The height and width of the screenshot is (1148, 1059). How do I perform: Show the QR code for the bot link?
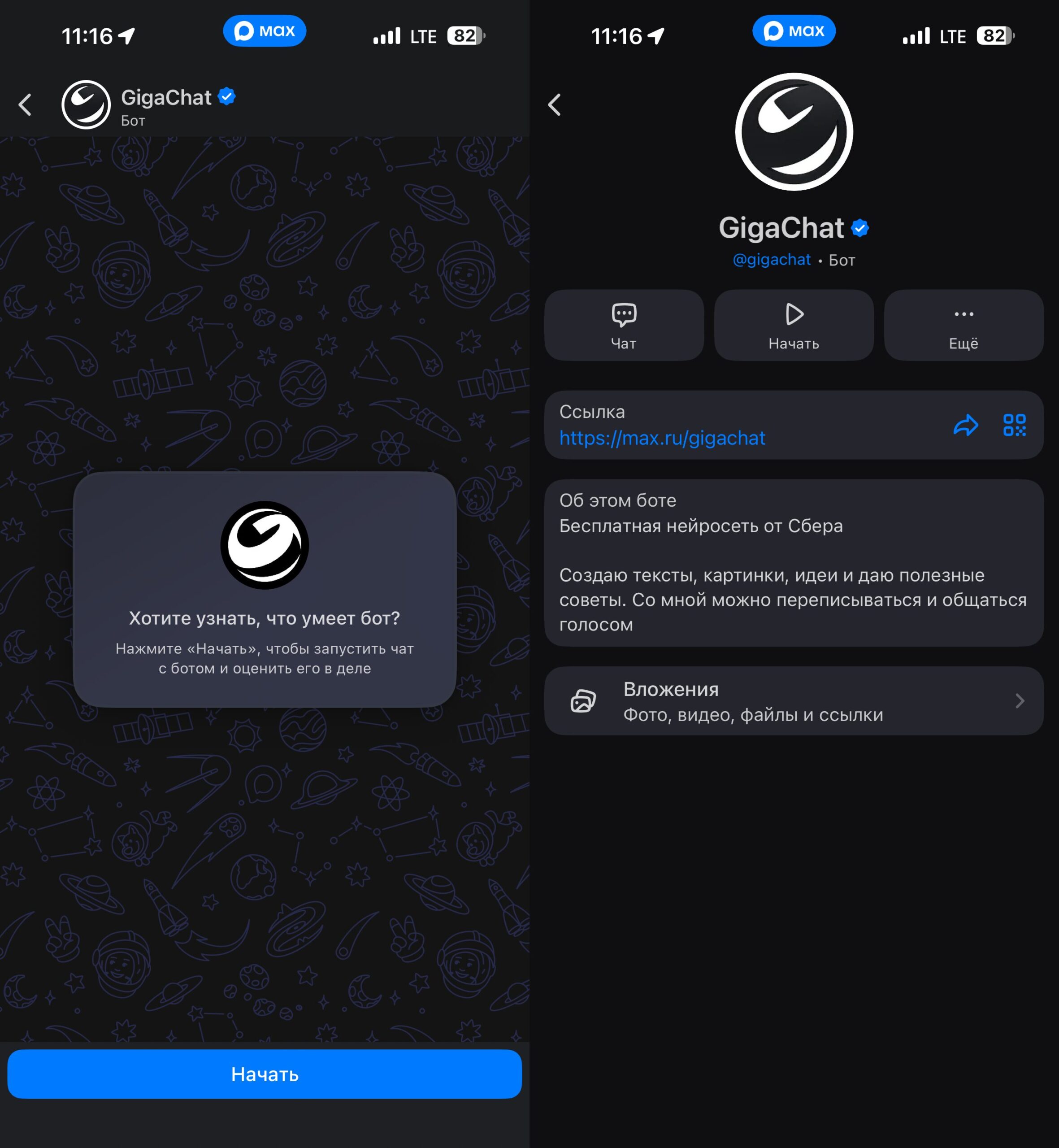1014,425
